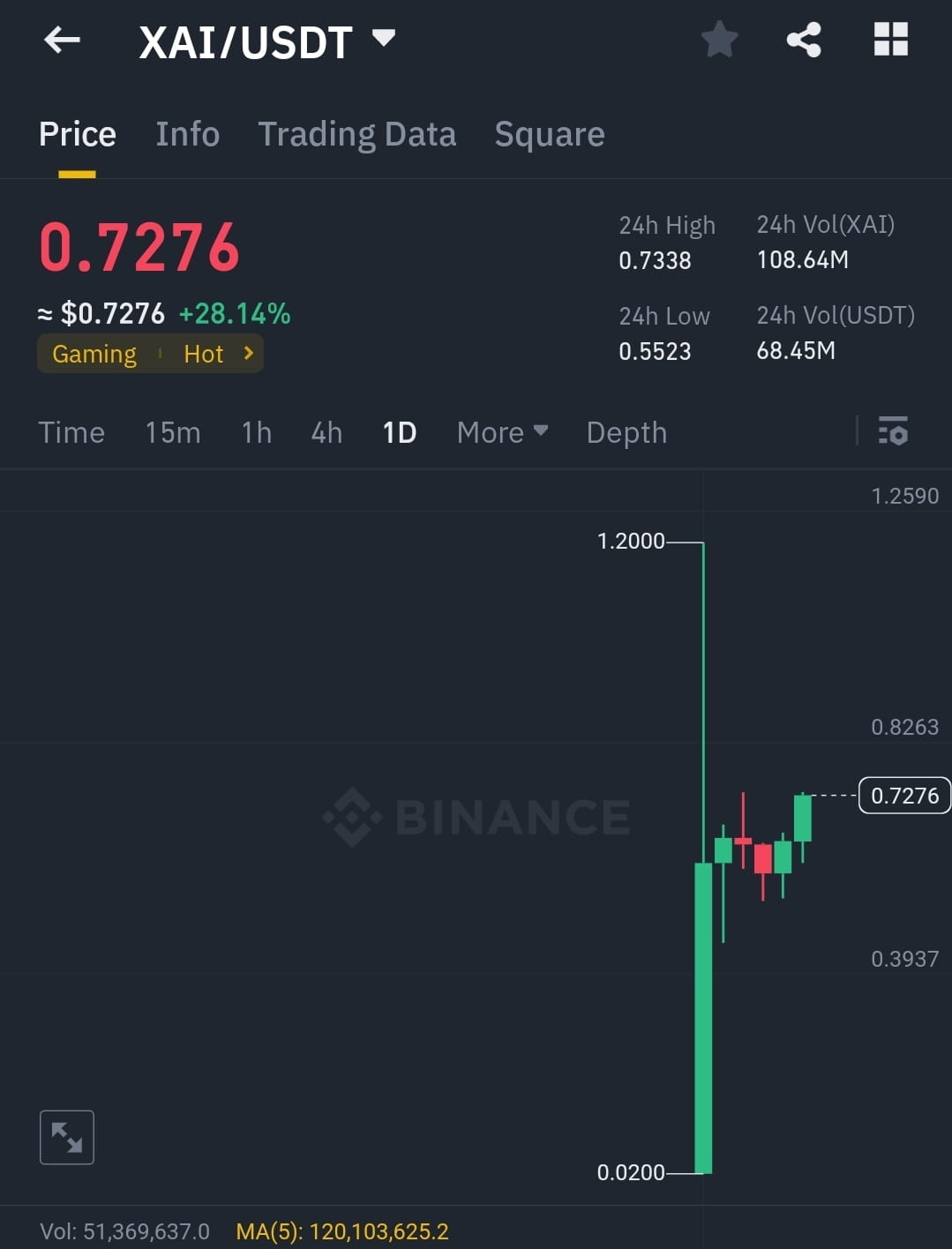The height and width of the screenshot is (1249, 952).
Task: Tap the 0.7276 current price tag
Action: click(903, 795)
